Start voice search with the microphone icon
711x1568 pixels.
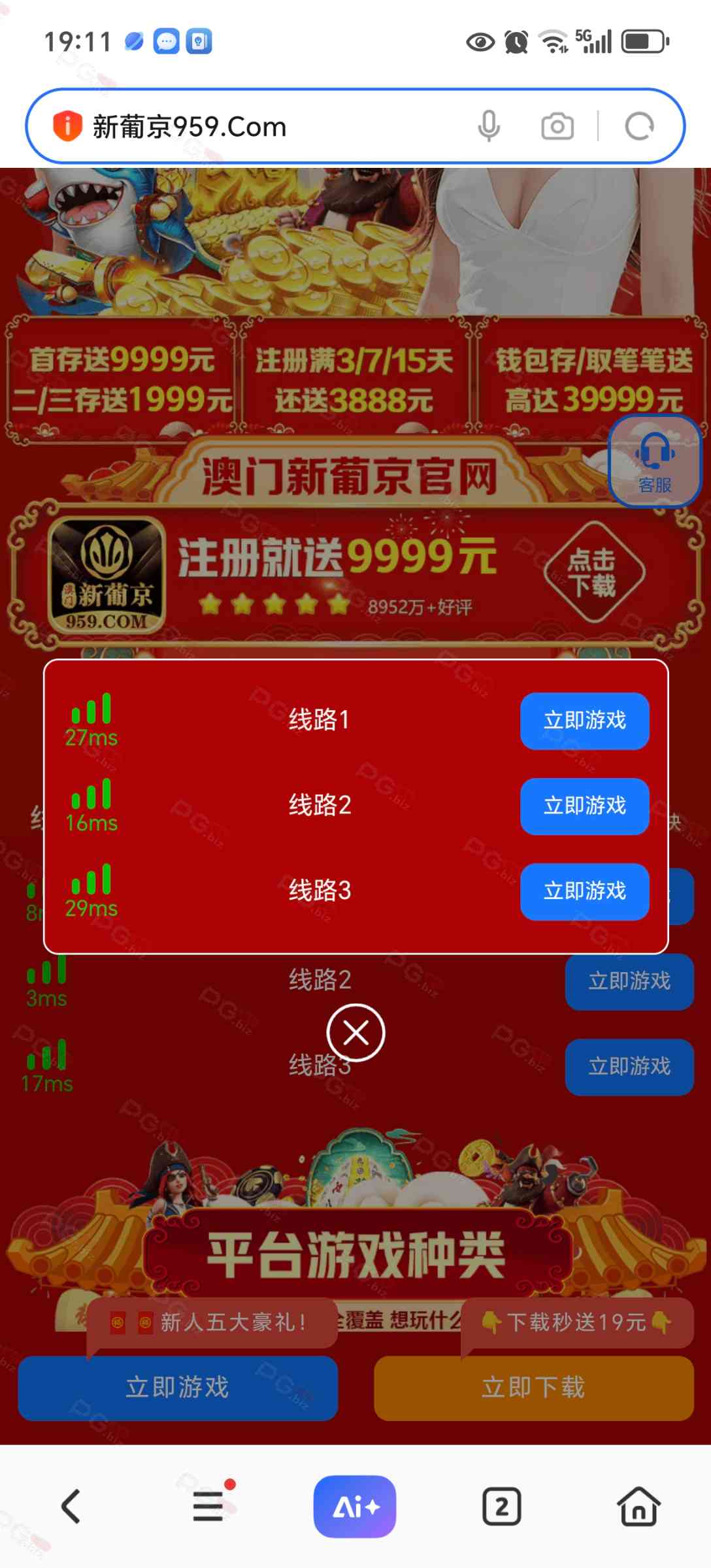[x=489, y=126]
